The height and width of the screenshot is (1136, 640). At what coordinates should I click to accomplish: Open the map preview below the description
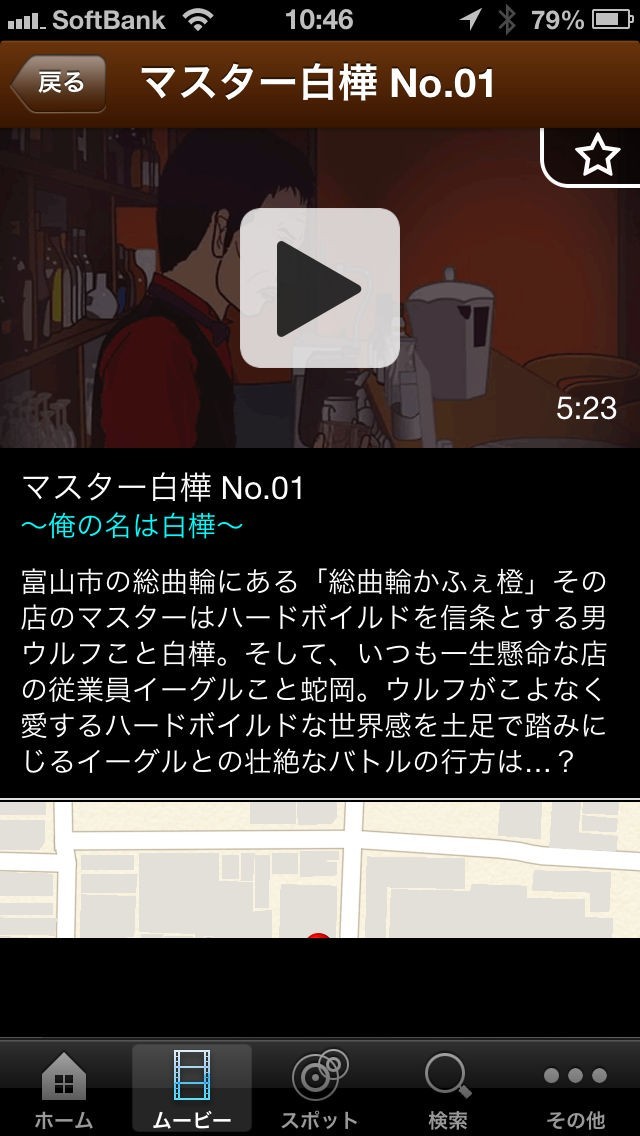tap(320, 868)
